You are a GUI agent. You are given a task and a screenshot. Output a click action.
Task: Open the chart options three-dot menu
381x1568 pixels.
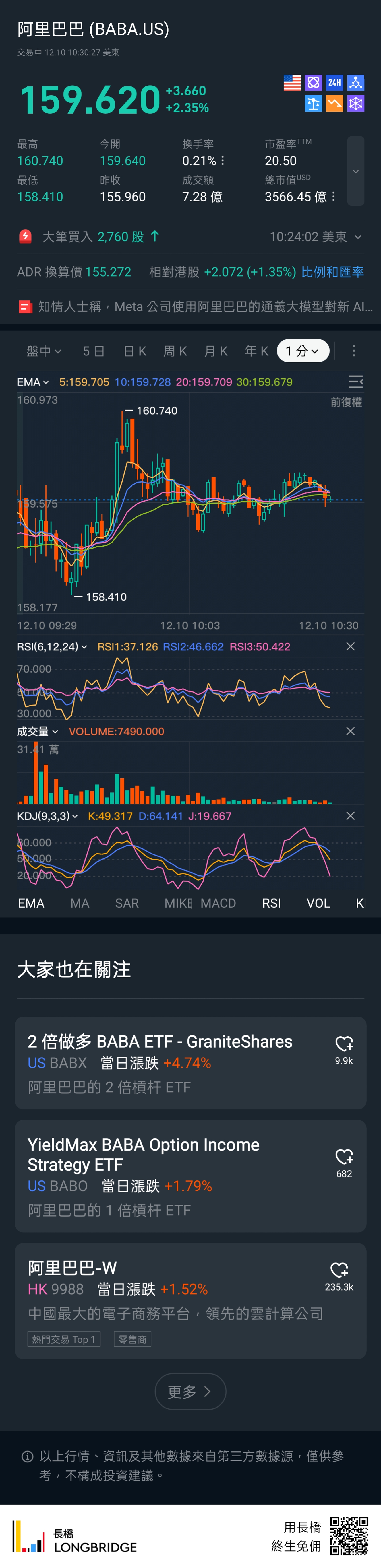354,351
